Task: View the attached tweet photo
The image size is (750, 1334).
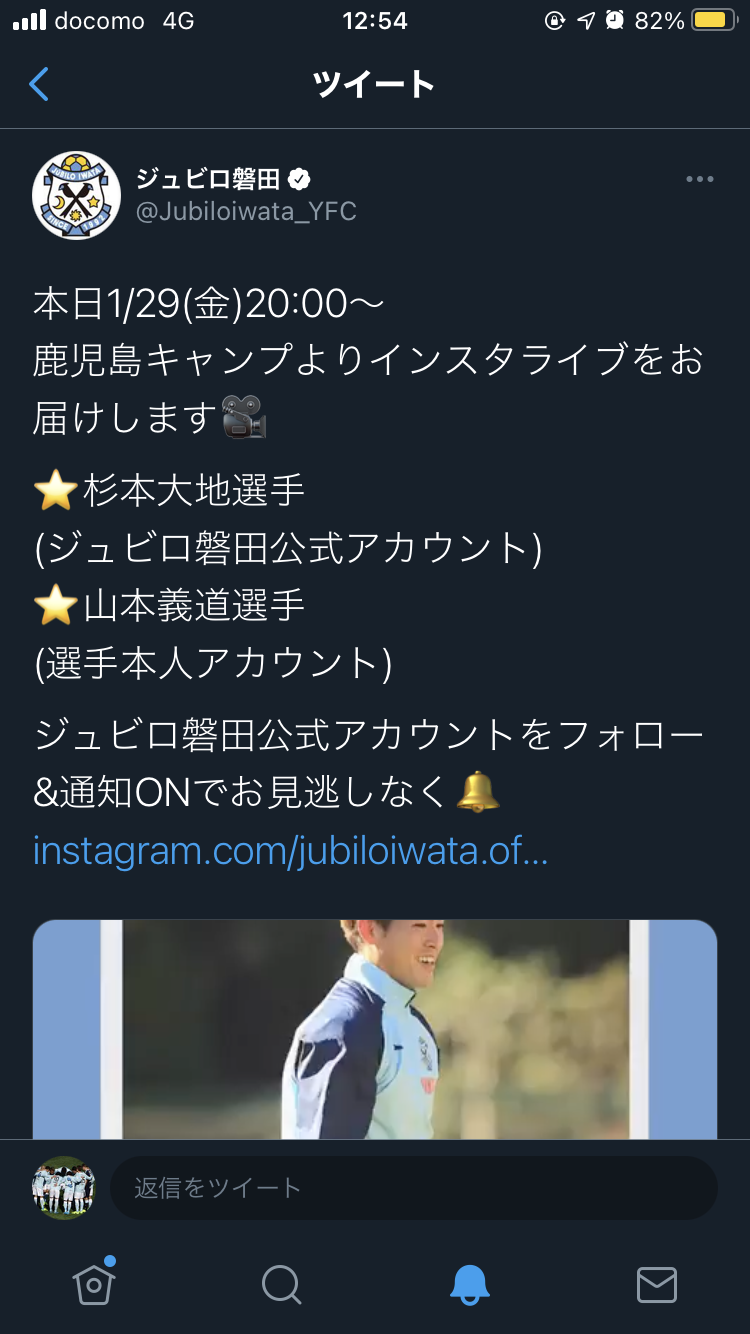Action: [x=375, y=1029]
